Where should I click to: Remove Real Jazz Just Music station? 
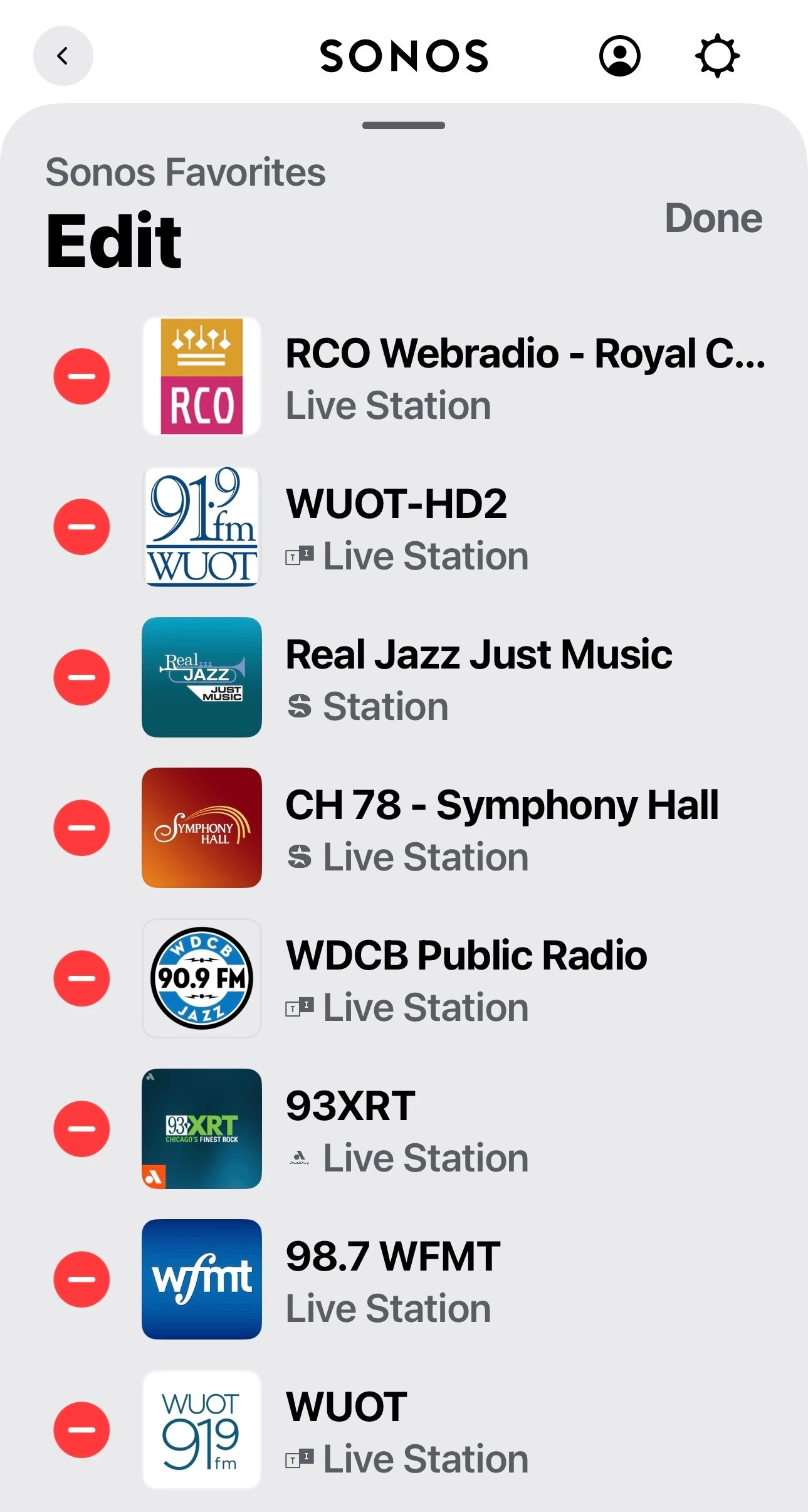(x=81, y=677)
